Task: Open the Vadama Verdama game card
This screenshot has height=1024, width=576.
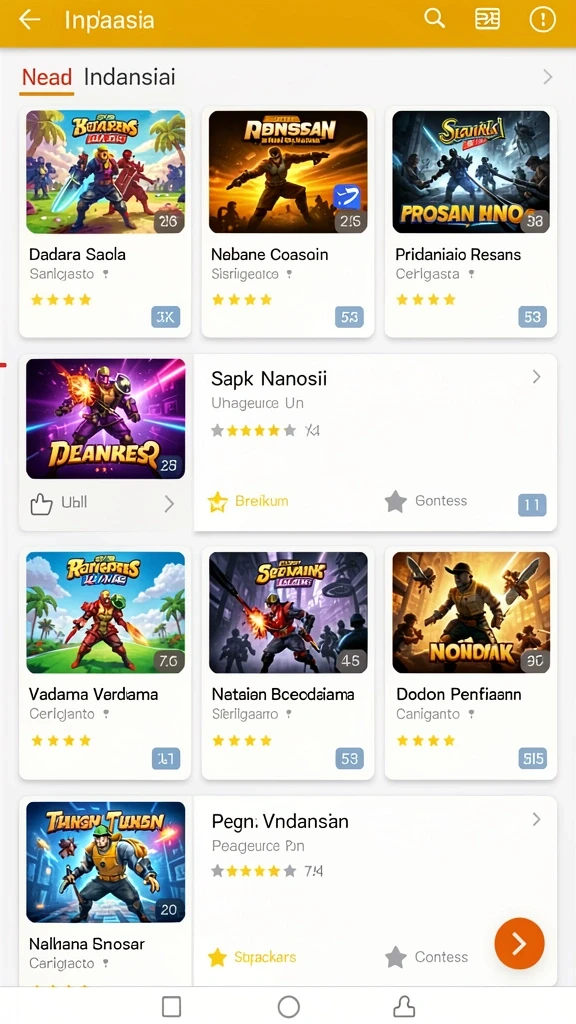Action: [x=105, y=663]
